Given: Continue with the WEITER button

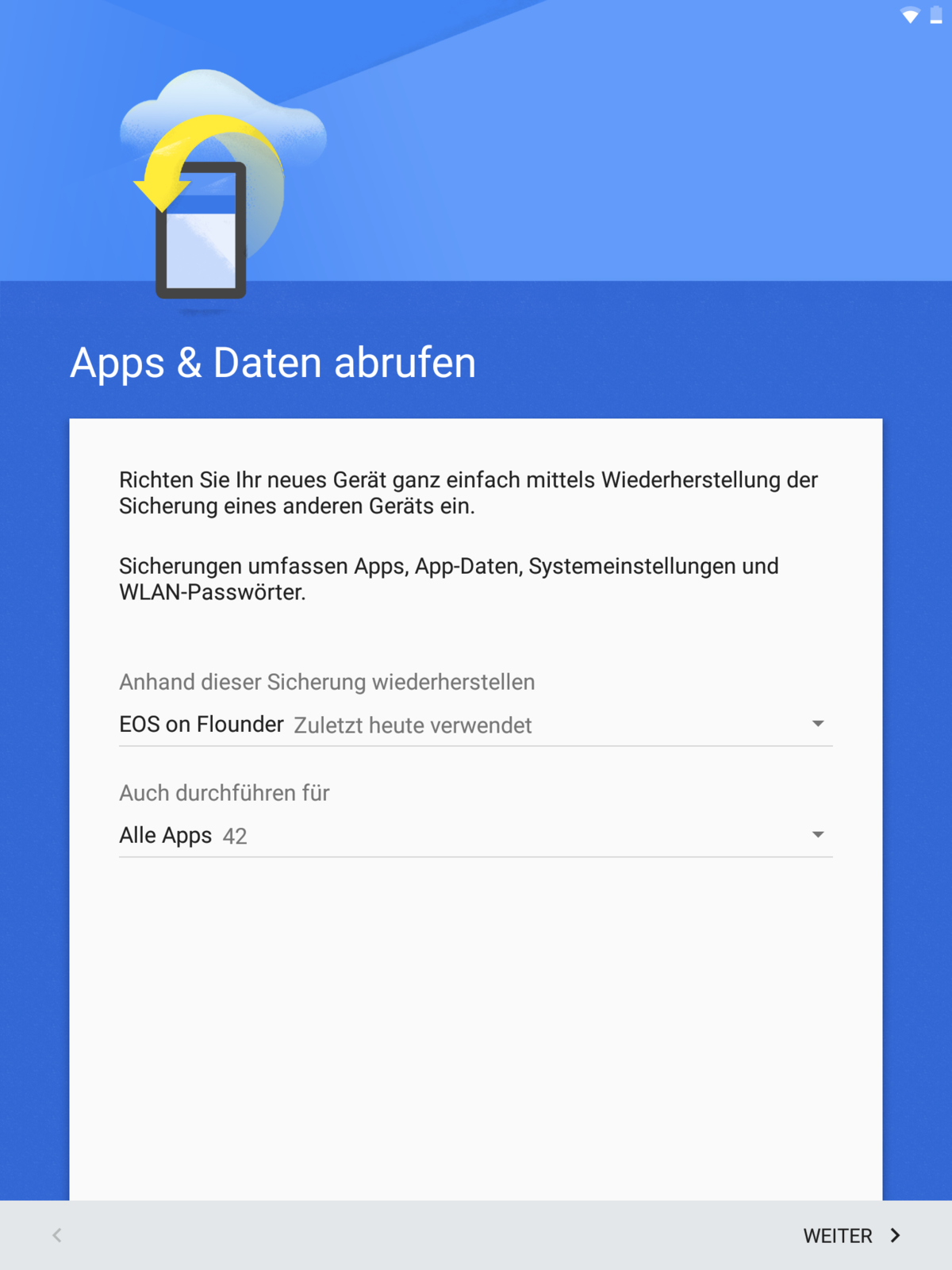Looking at the screenshot, I should [851, 1236].
